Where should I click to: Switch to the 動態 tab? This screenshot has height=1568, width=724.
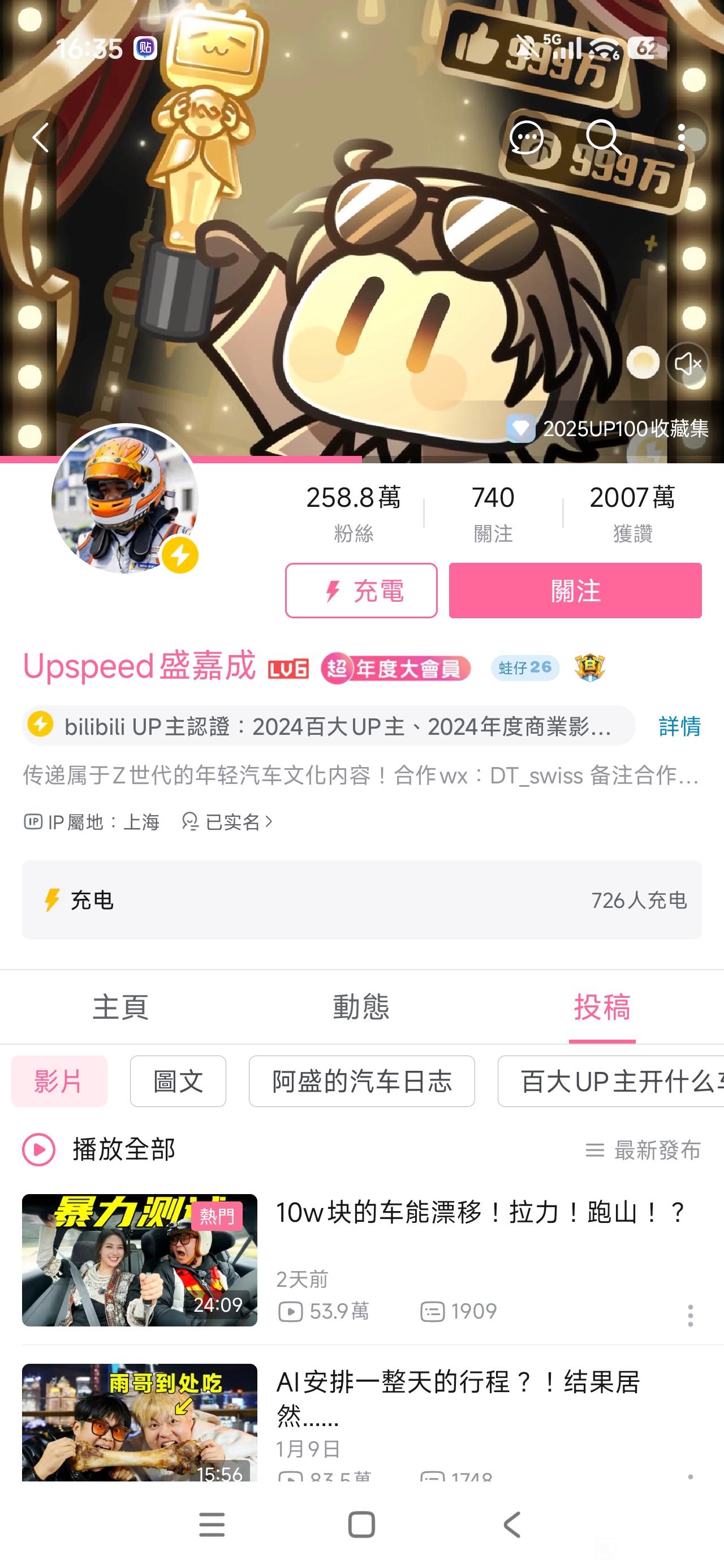tap(361, 1007)
